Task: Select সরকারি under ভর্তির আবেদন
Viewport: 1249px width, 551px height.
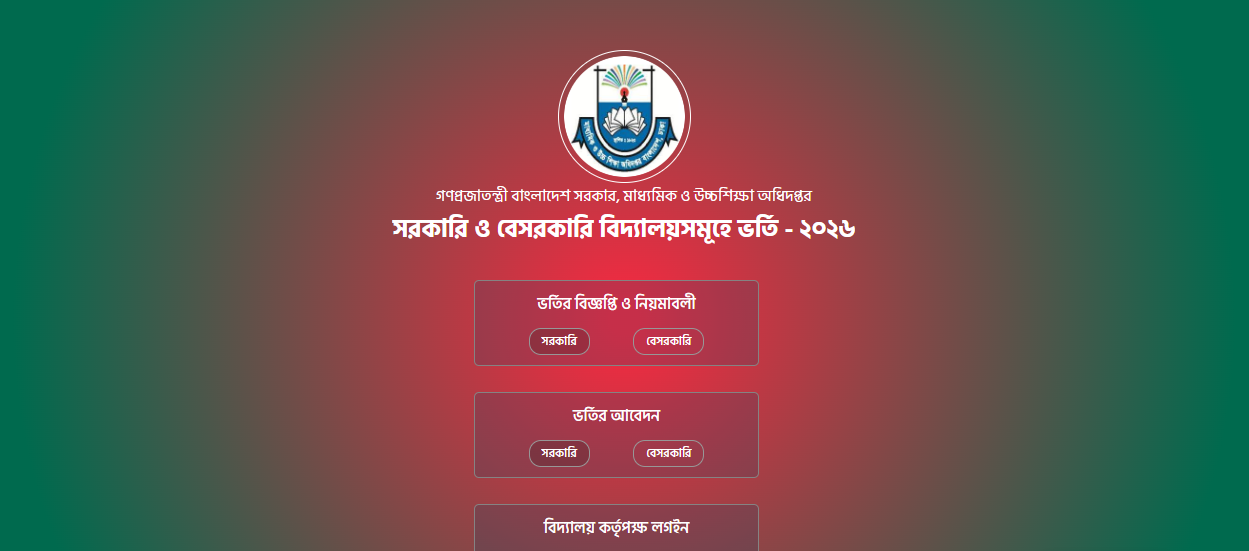Action: pyautogui.click(x=559, y=453)
